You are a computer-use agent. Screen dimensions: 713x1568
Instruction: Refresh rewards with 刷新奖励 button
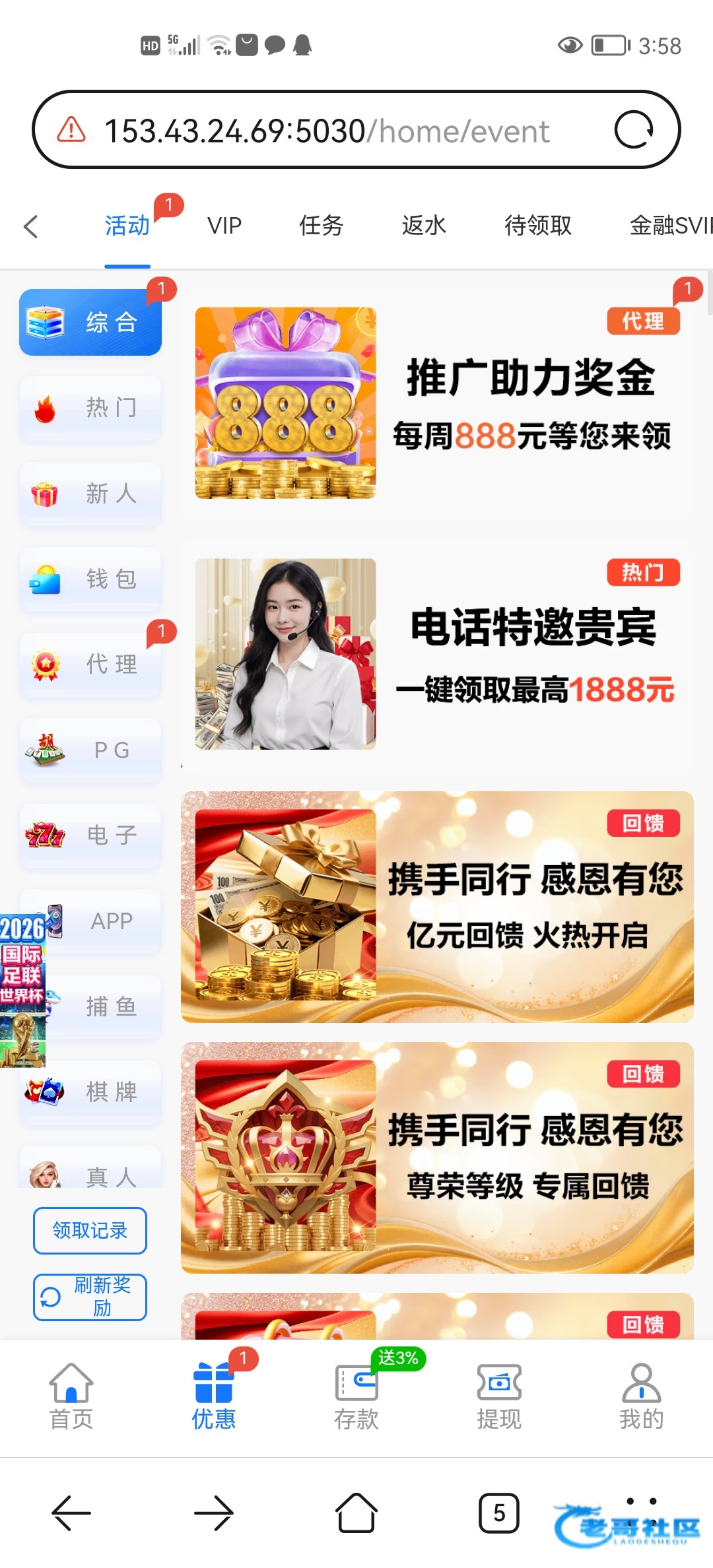point(90,1297)
